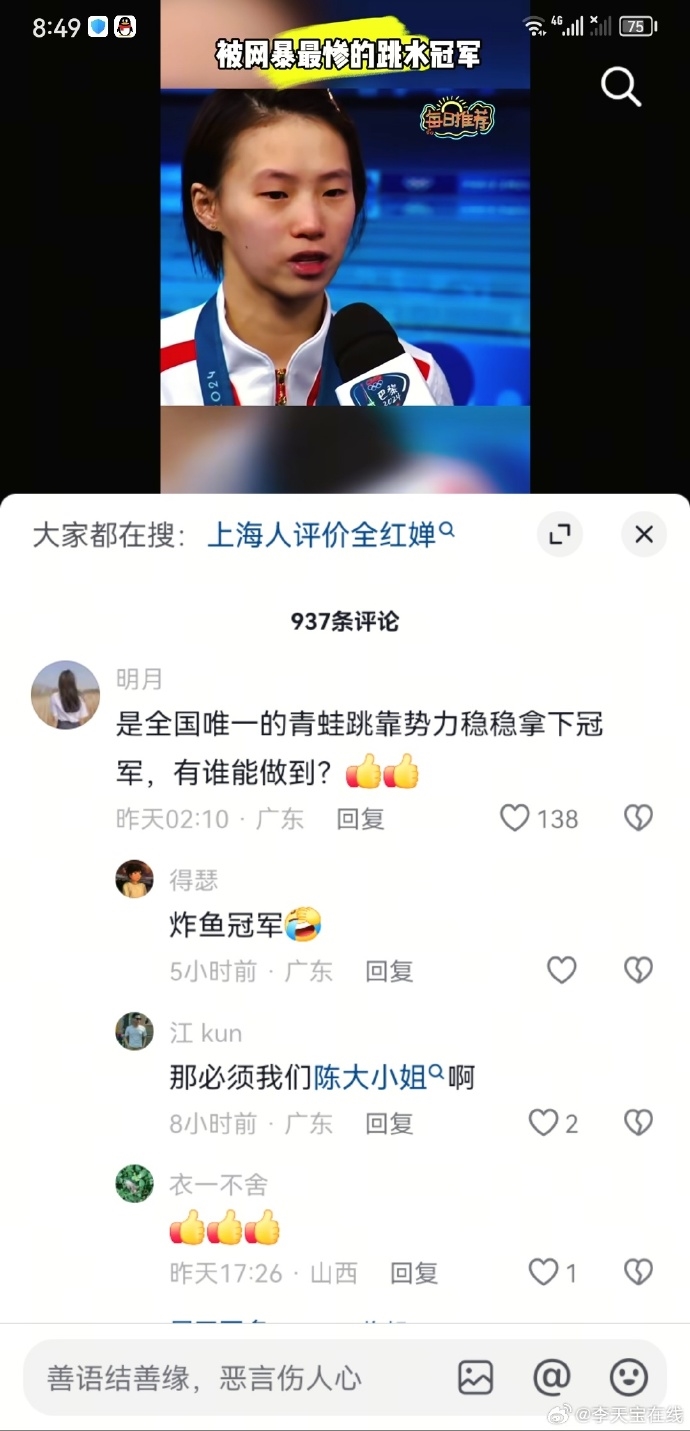Dislike 明月's comment

pos(638,819)
